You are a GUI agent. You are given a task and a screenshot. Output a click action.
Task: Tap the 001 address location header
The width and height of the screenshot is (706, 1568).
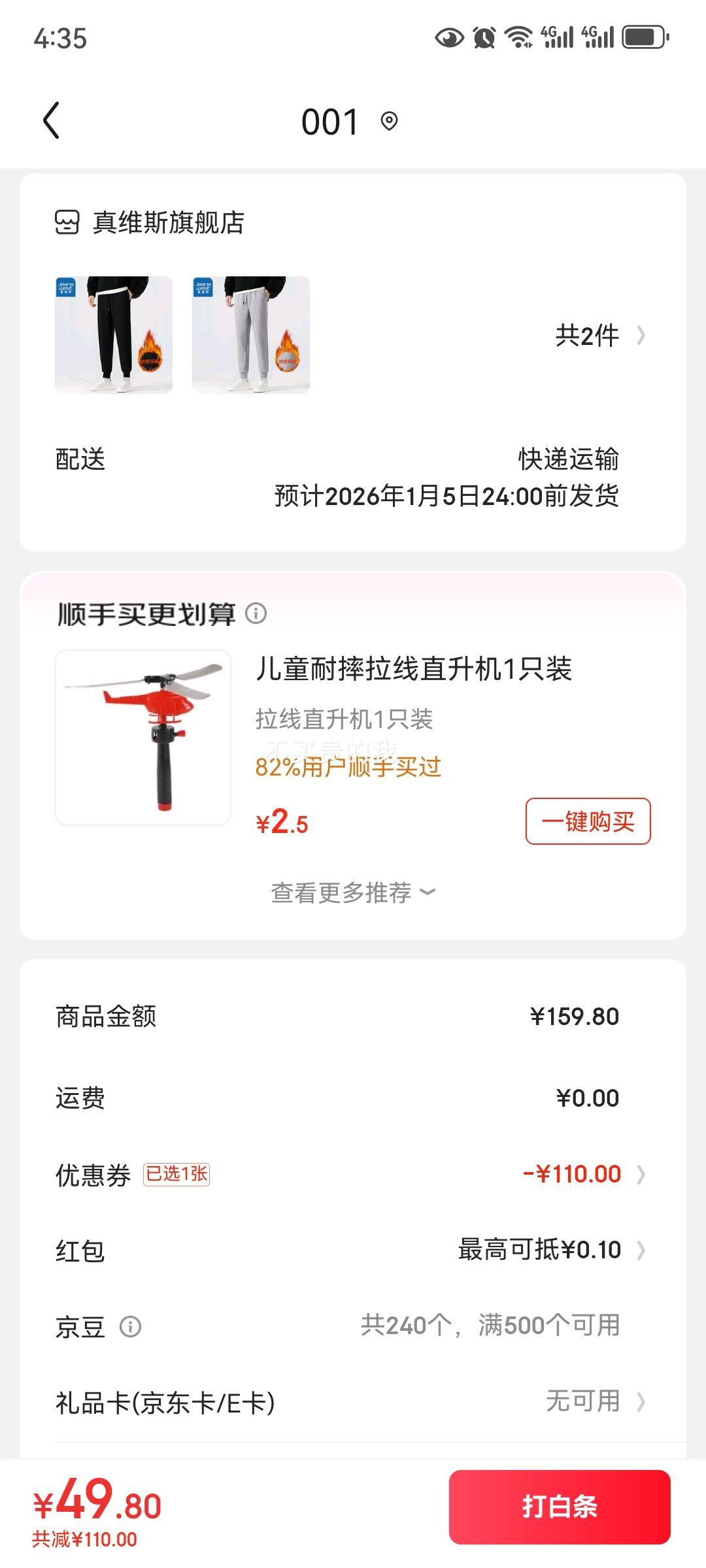pos(349,122)
